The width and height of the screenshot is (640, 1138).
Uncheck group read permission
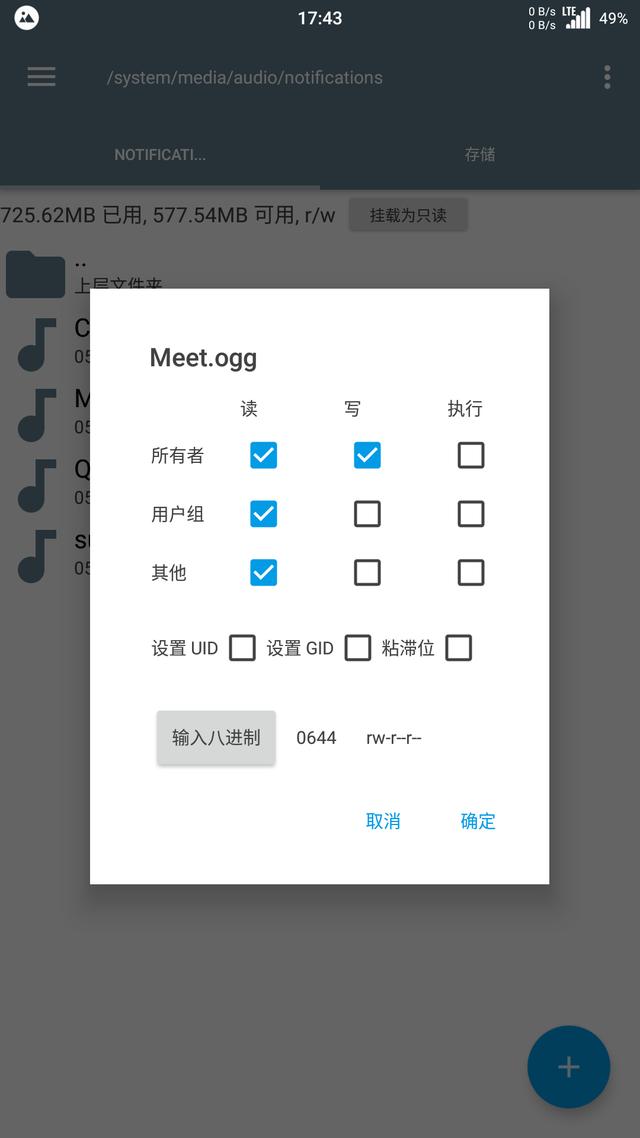[263, 514]
